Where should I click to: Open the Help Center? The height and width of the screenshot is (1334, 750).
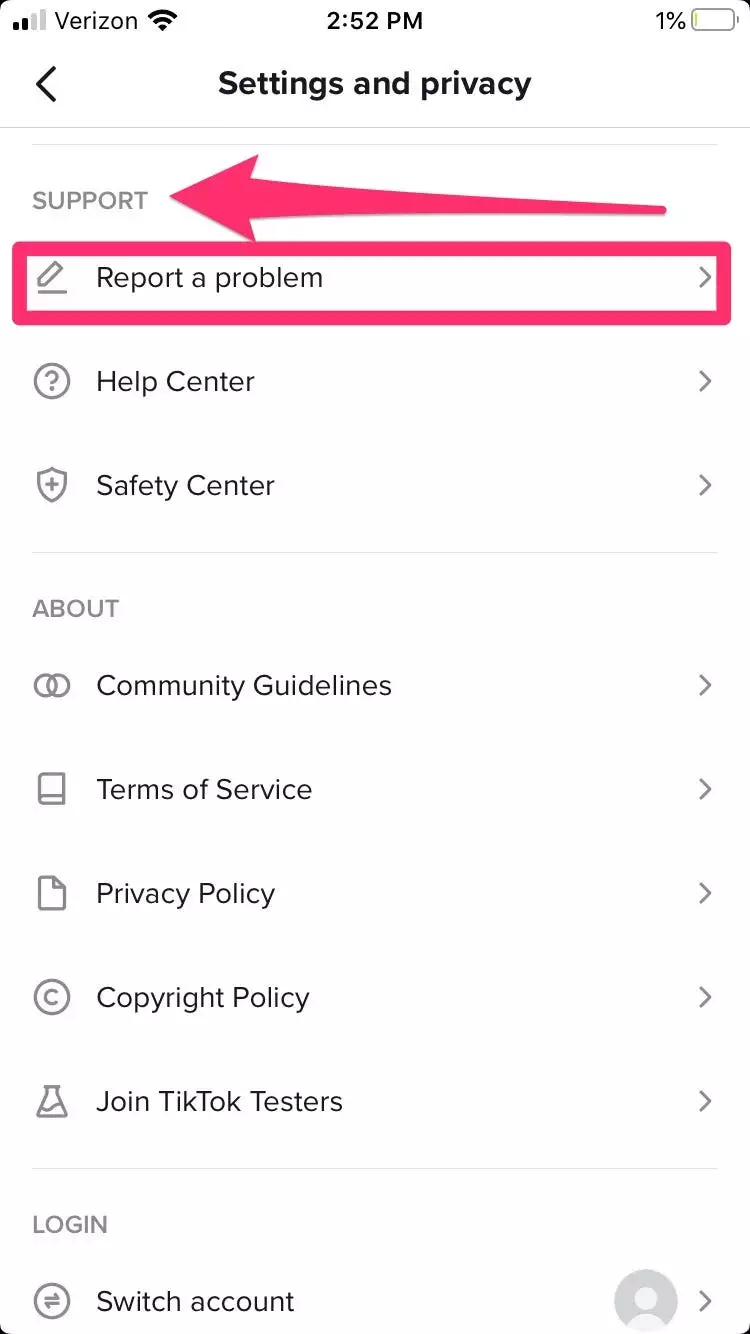click(374, 382)
